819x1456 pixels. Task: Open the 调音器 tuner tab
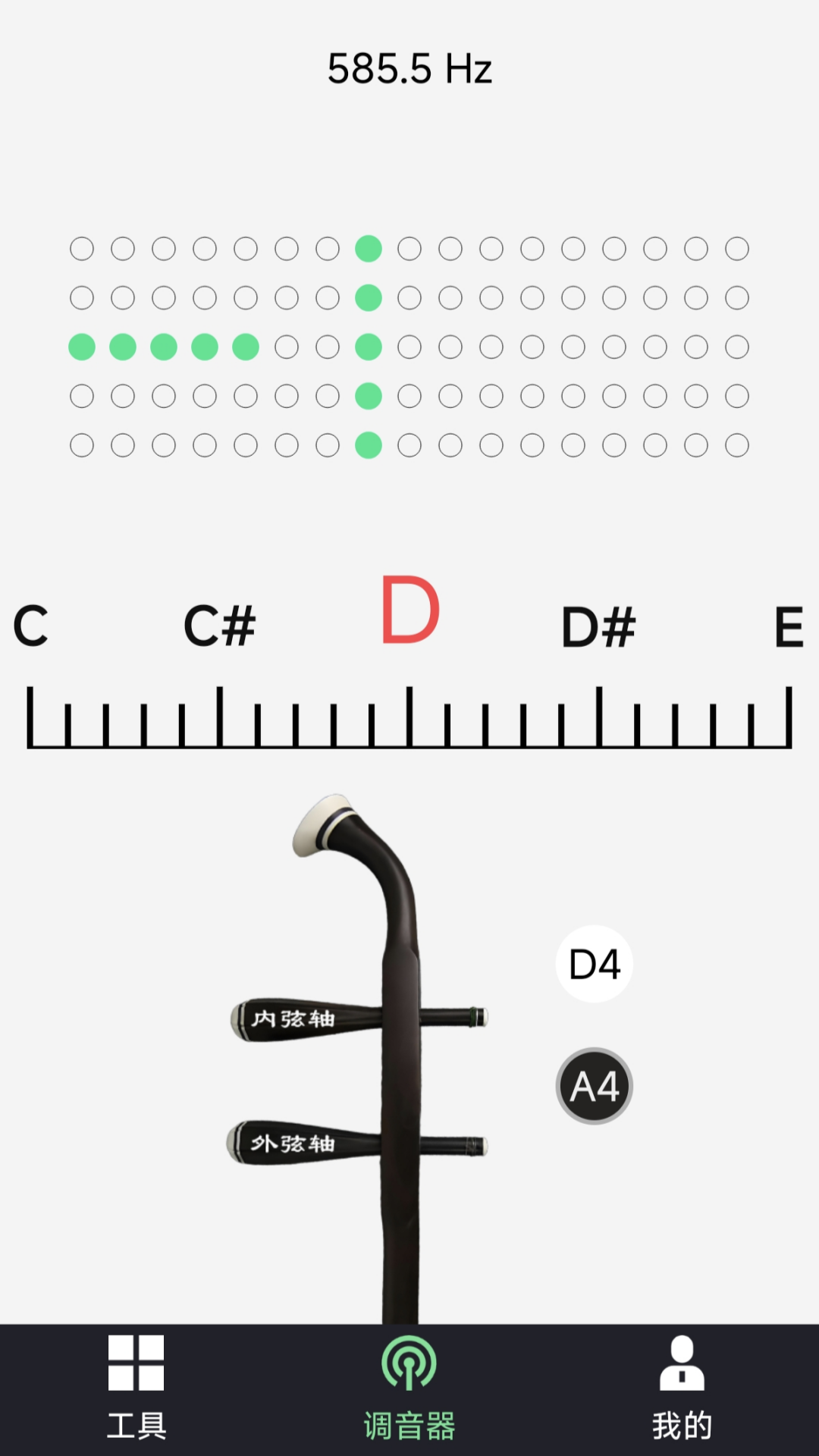point(409,1389)
